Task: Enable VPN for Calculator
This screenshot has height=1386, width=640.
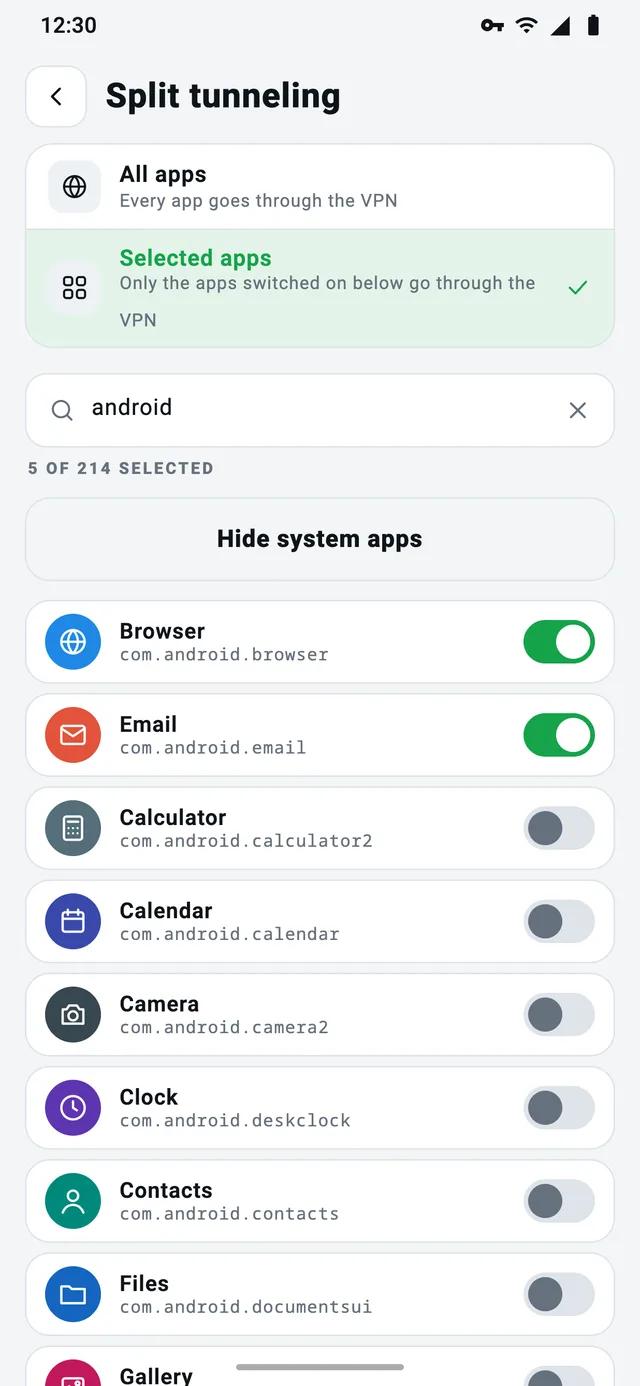Action: click(559, 828)
